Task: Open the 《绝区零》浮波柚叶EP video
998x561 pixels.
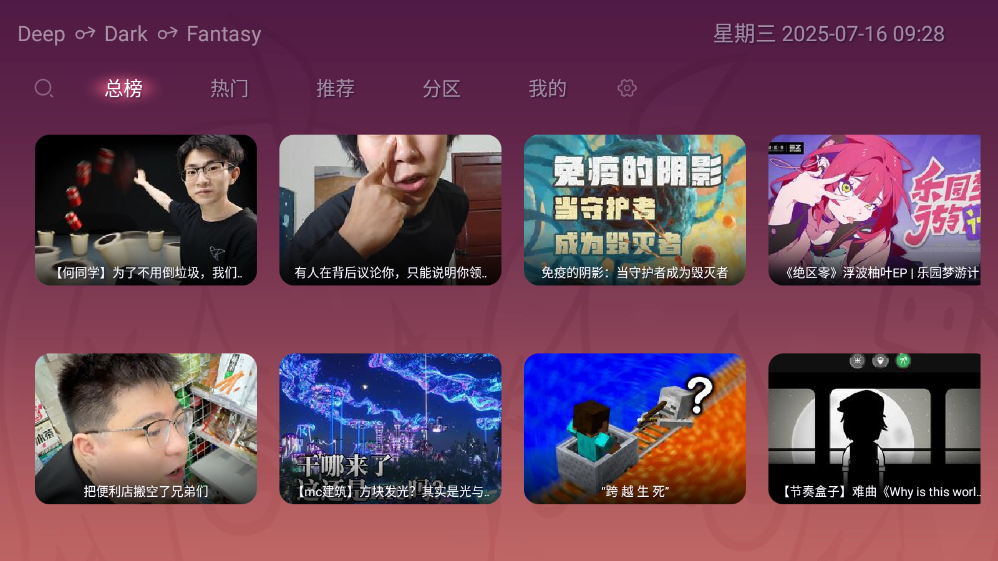Action: (x=875, y=210)
